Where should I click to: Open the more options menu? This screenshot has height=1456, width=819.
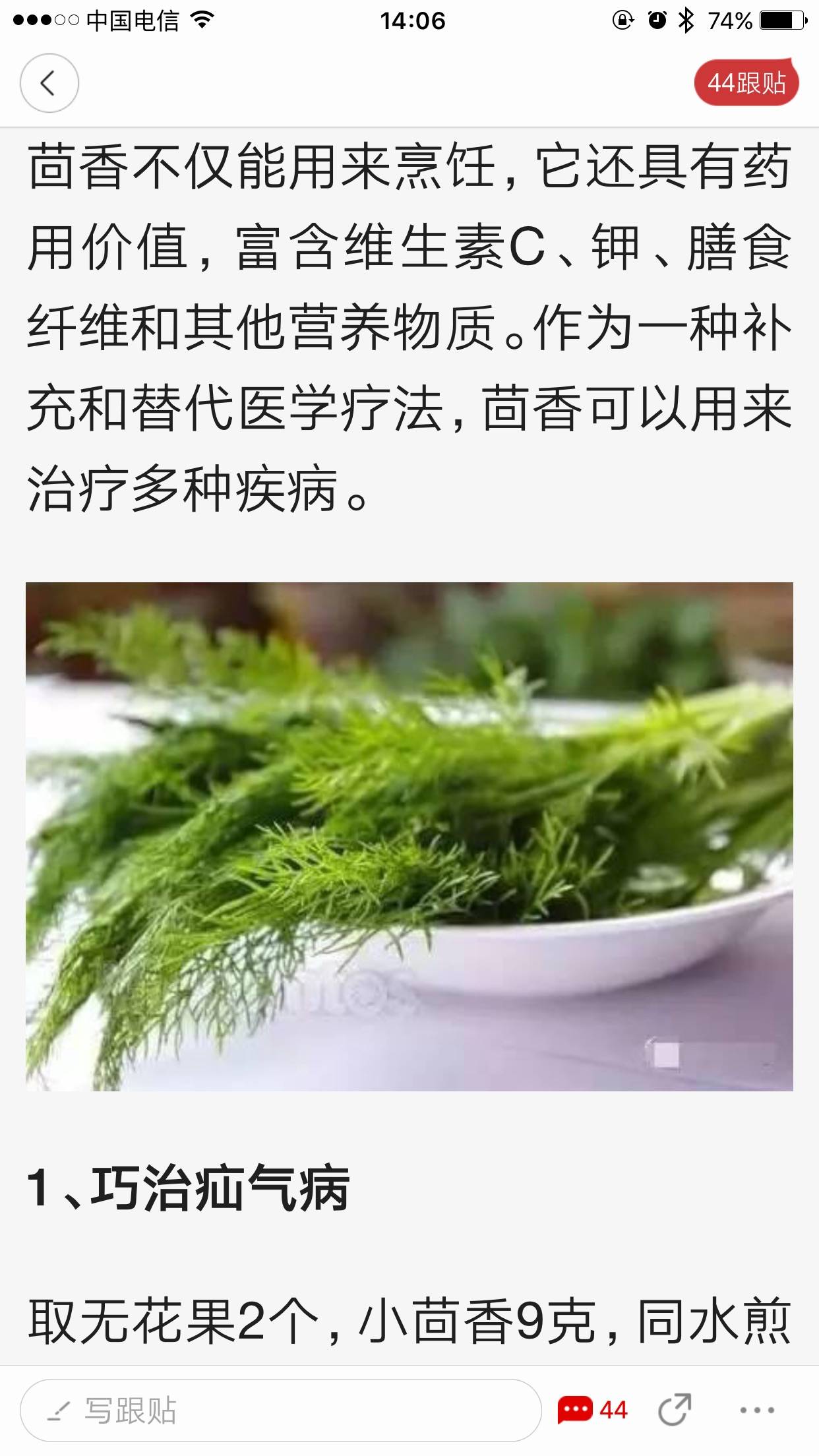[756, 1410]
